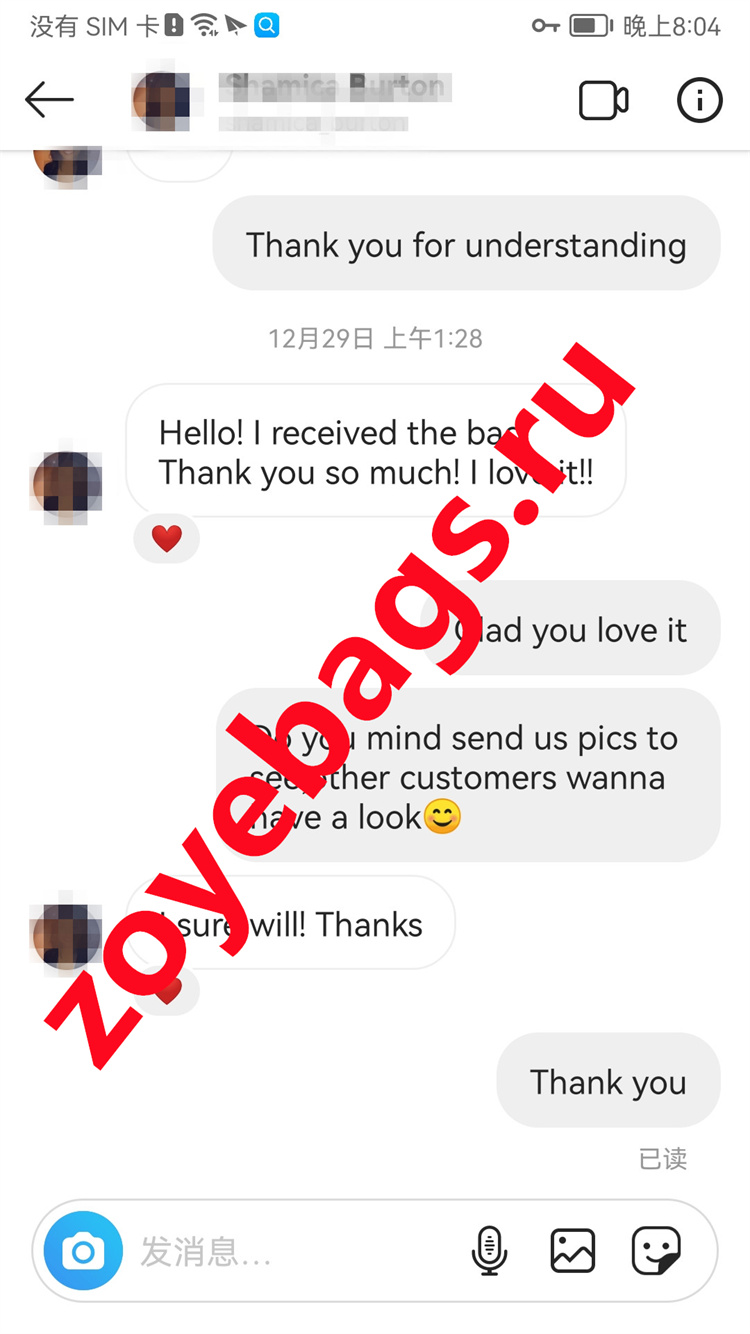Tap avatar beside "Hello! I received the bag"
The width and height of the screenshot is (750, 1334).
66,485
